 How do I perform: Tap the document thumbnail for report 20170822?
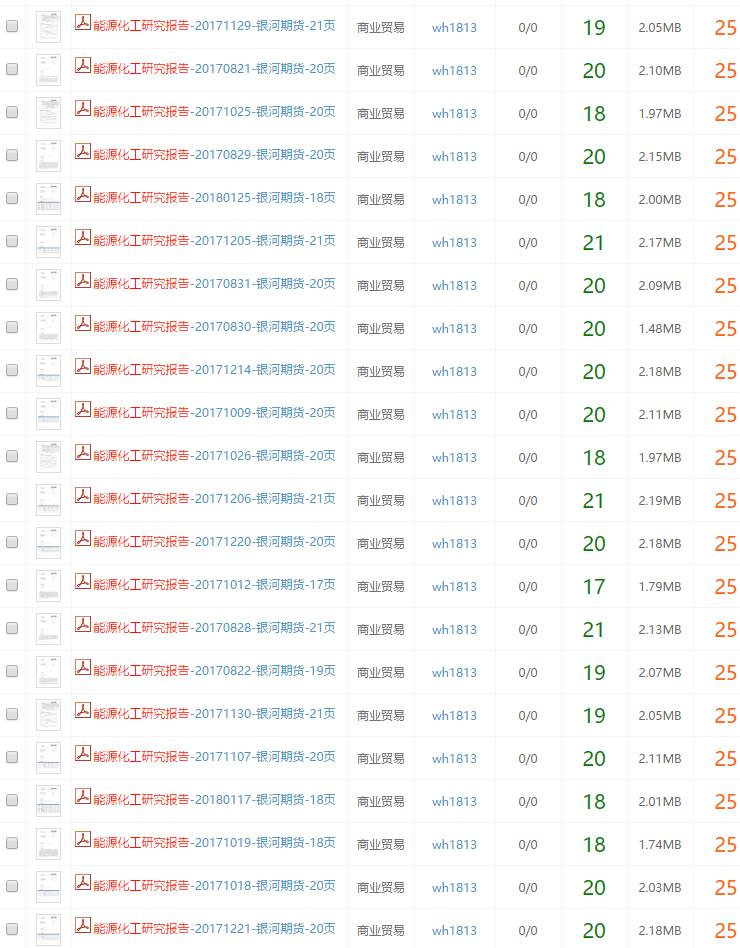tap(48, 672)
